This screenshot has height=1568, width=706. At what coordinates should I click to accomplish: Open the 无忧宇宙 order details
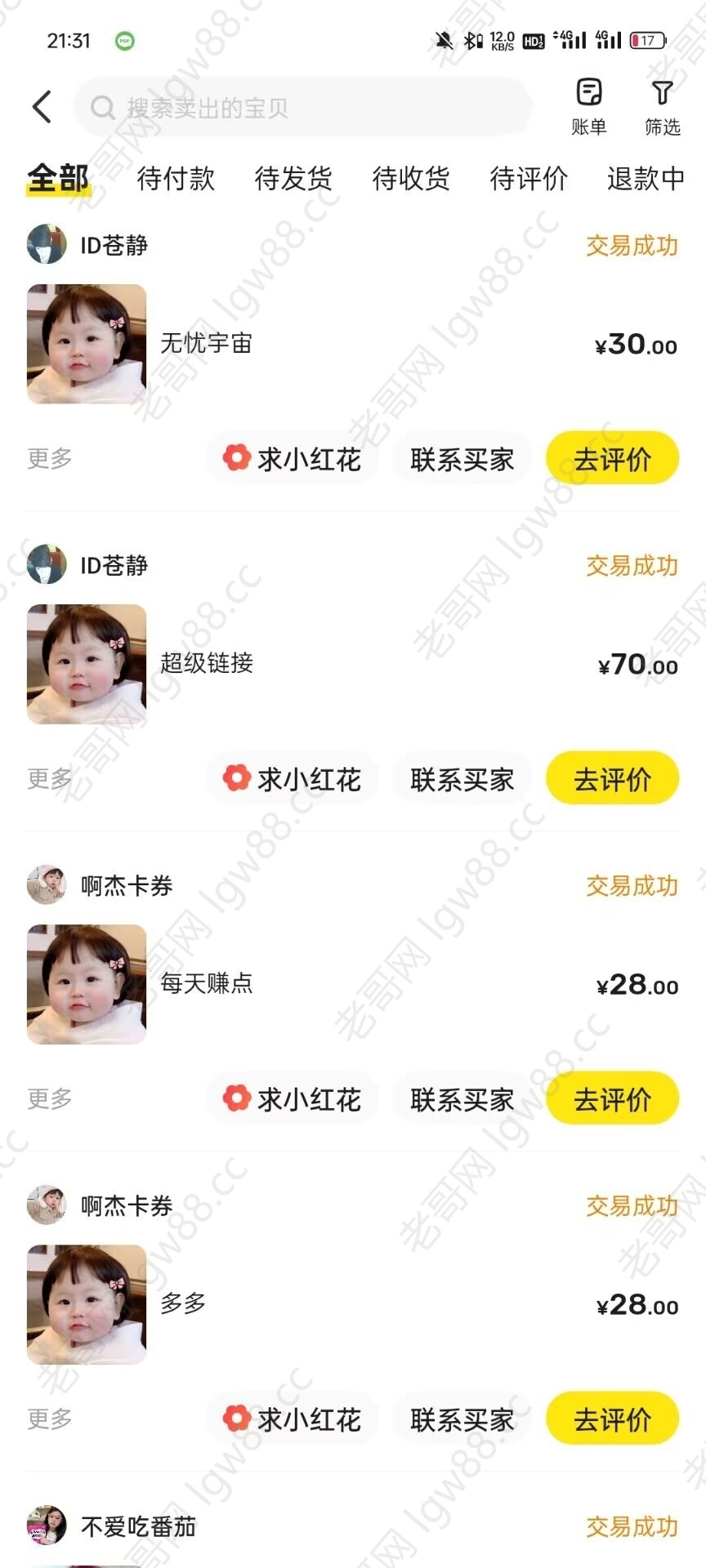click(351, 344)
